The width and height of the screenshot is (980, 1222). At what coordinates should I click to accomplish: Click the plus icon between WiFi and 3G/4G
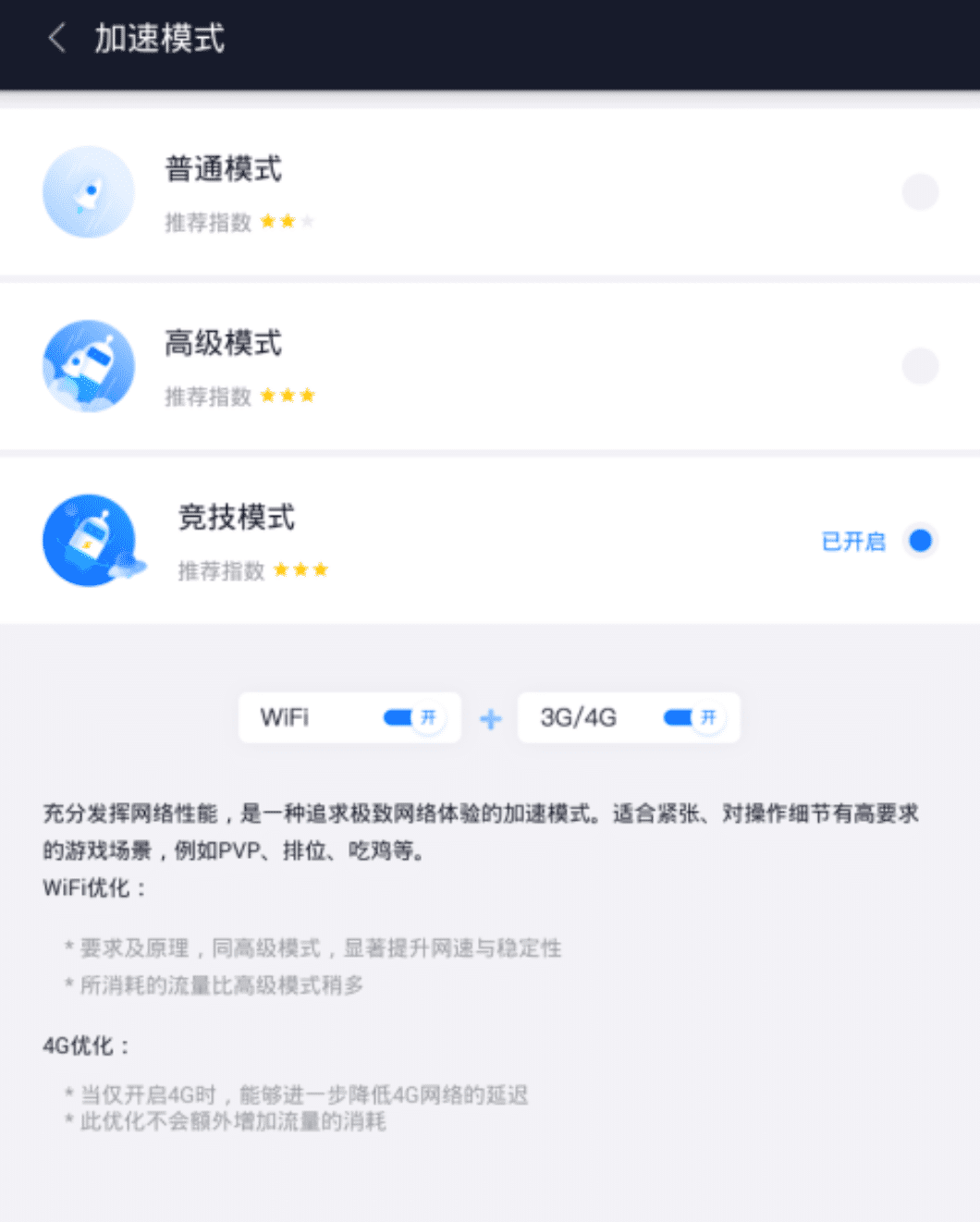(x=490, y=718)
